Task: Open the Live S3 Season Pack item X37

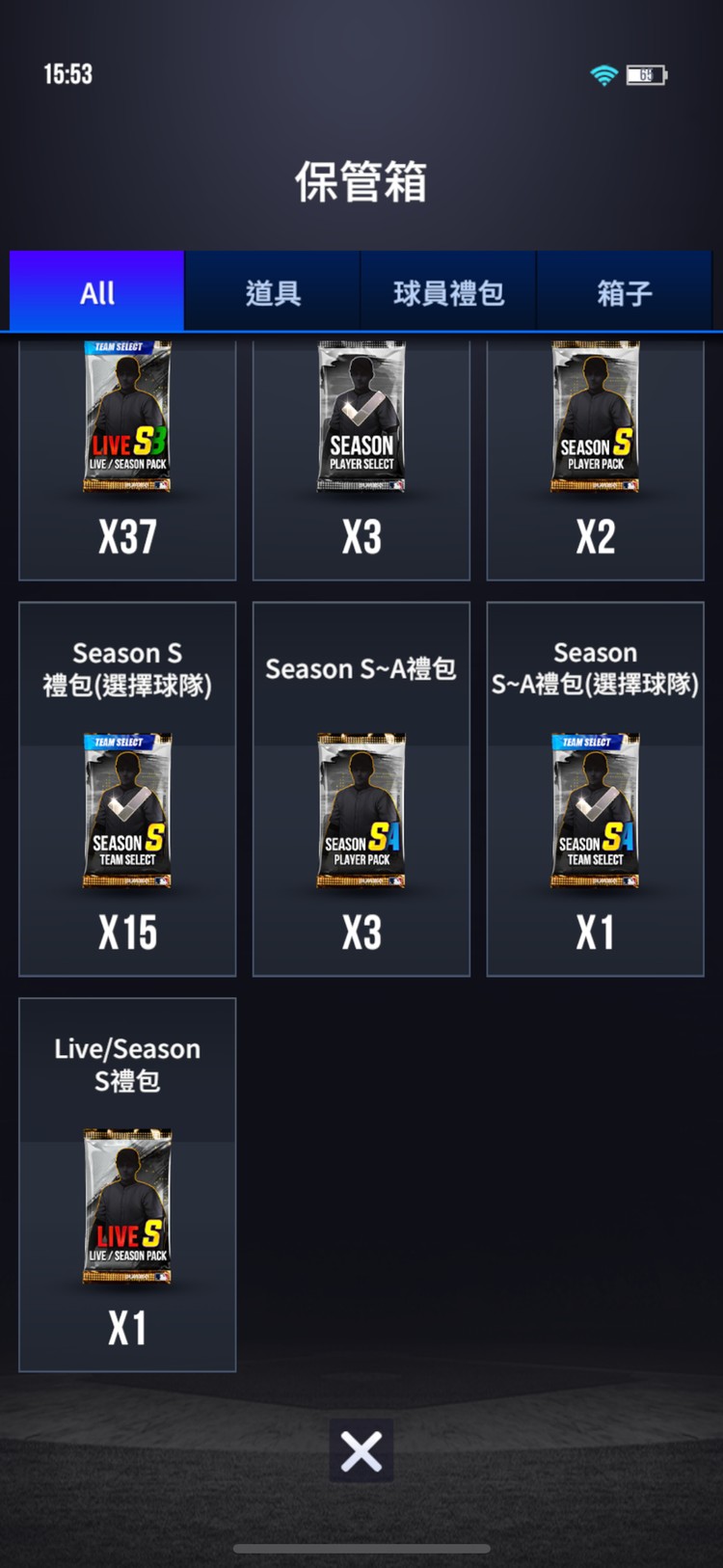Action: tap(127, 458)
